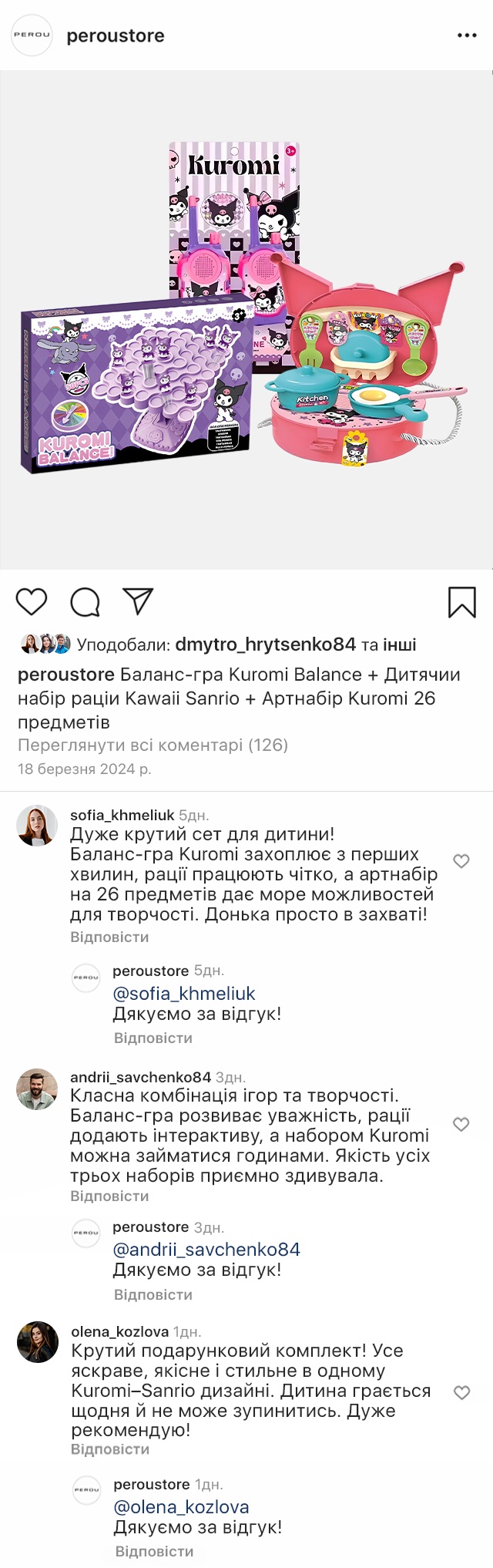Open the @andrii_savchenko84 mention link
Screen dimensions: 493x1568
point(206,1250)
